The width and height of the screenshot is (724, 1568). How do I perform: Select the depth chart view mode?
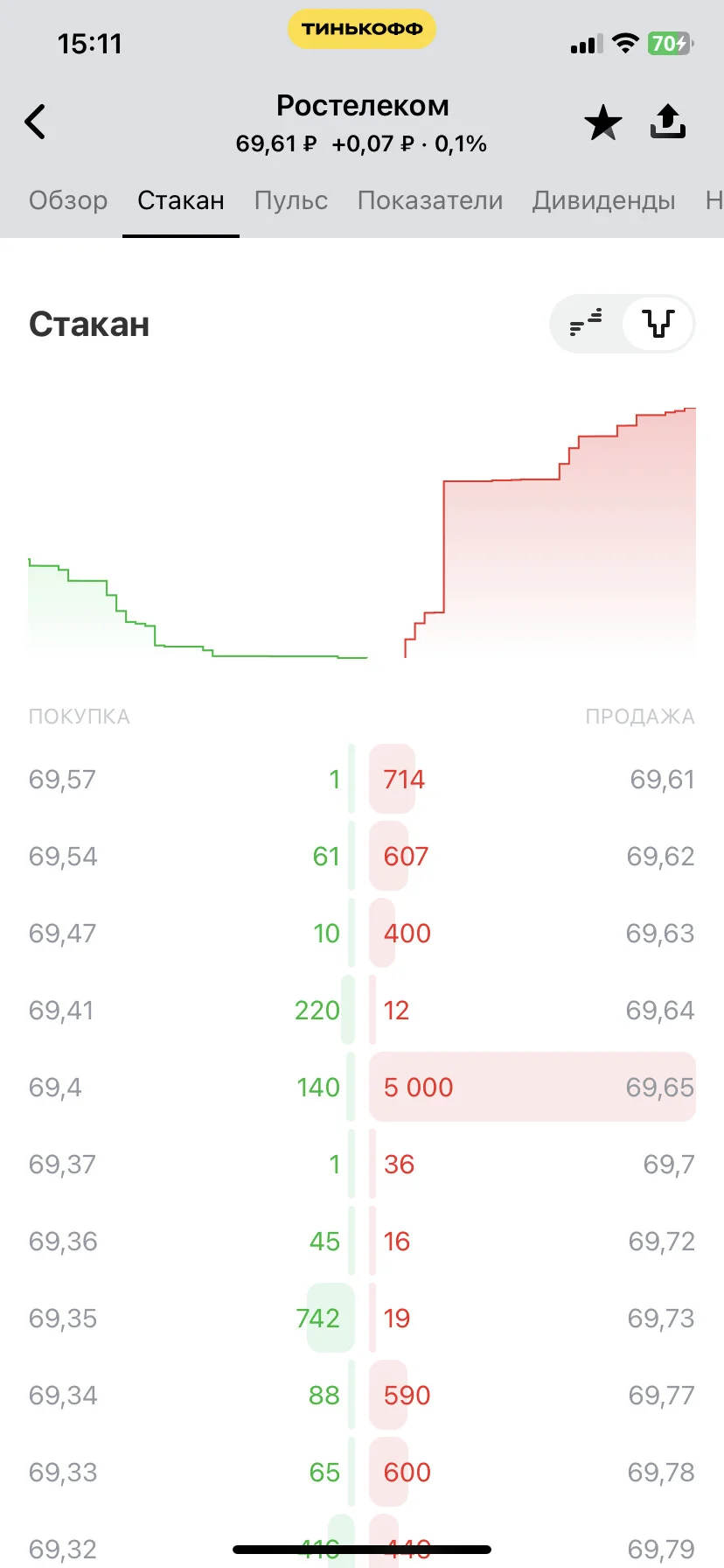(658, 324)
